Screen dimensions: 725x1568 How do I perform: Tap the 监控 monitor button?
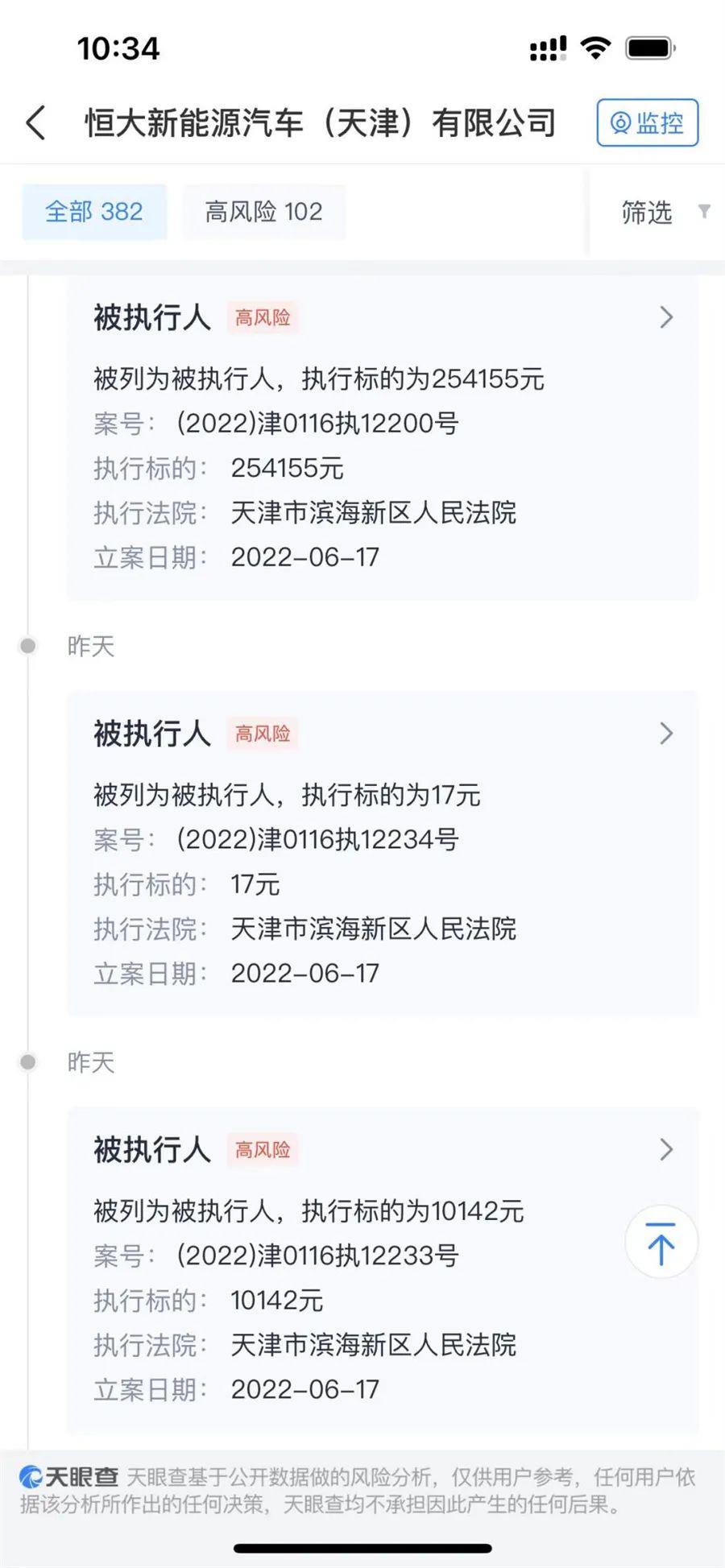click(647, 123)
